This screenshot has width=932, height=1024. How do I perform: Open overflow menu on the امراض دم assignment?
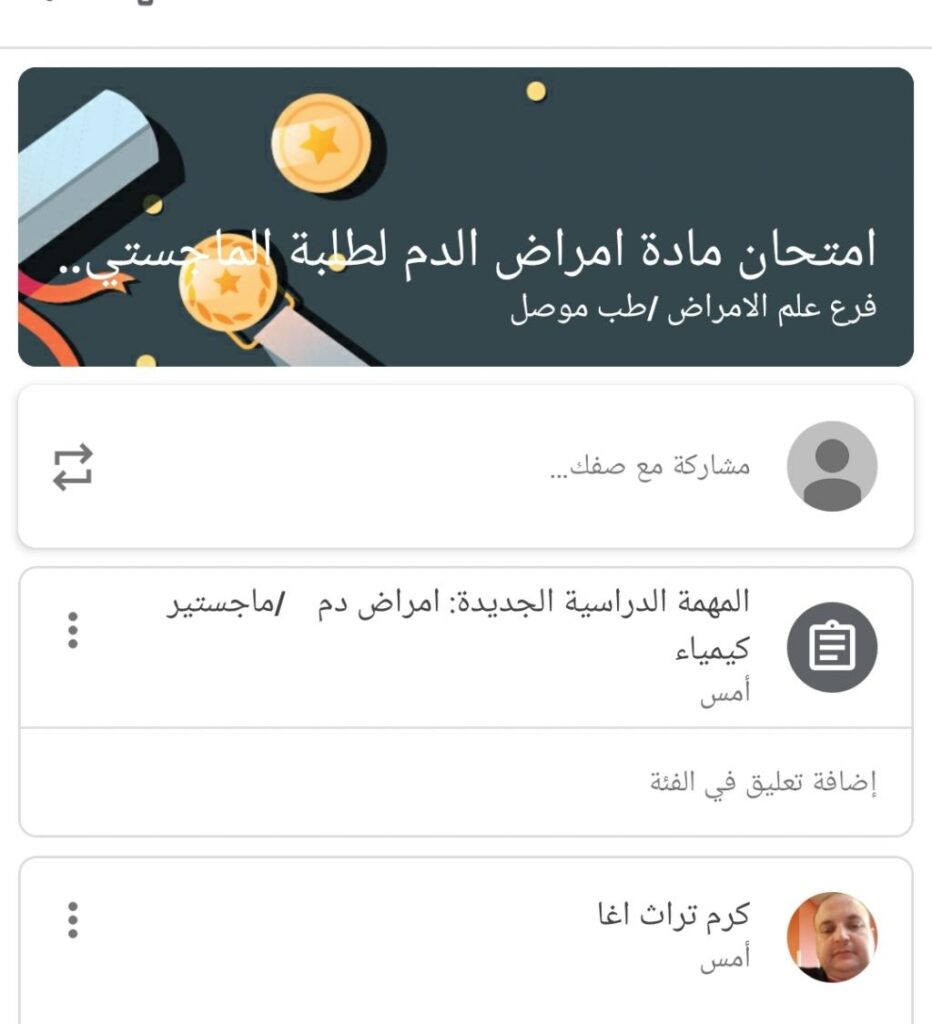(x=73, y=630)
